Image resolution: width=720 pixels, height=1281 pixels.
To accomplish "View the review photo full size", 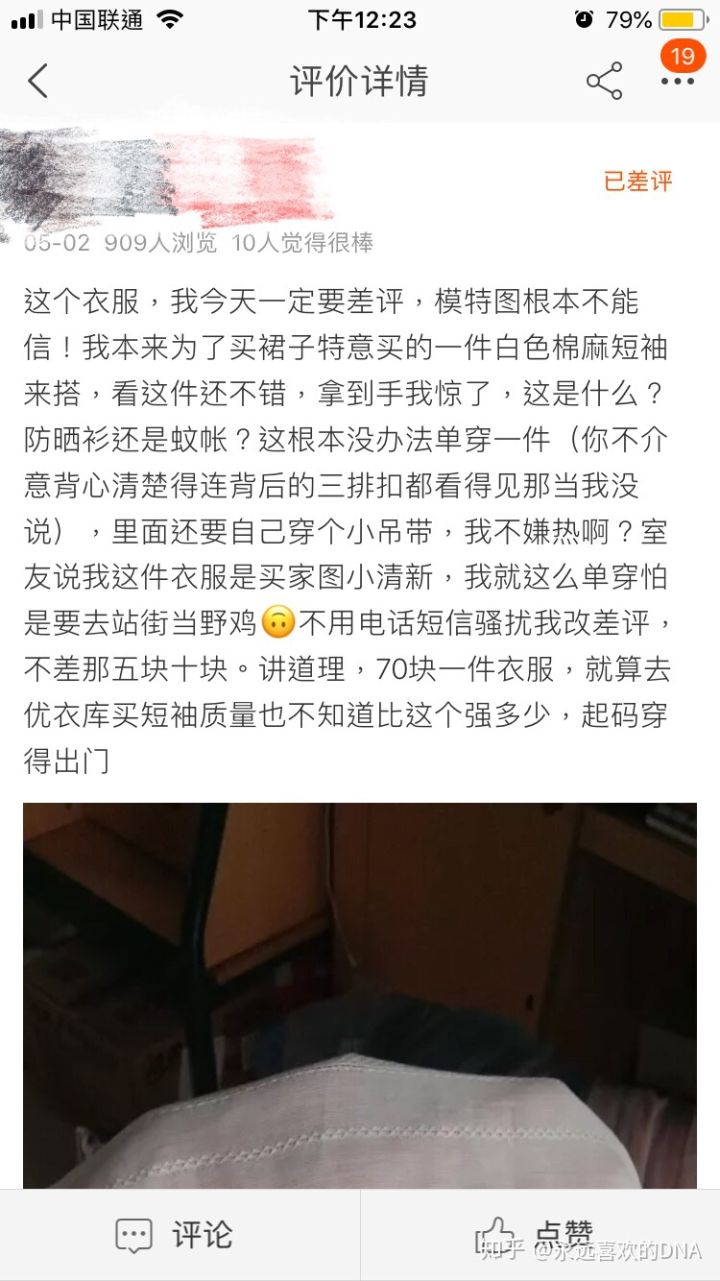I will click(360, 995).
